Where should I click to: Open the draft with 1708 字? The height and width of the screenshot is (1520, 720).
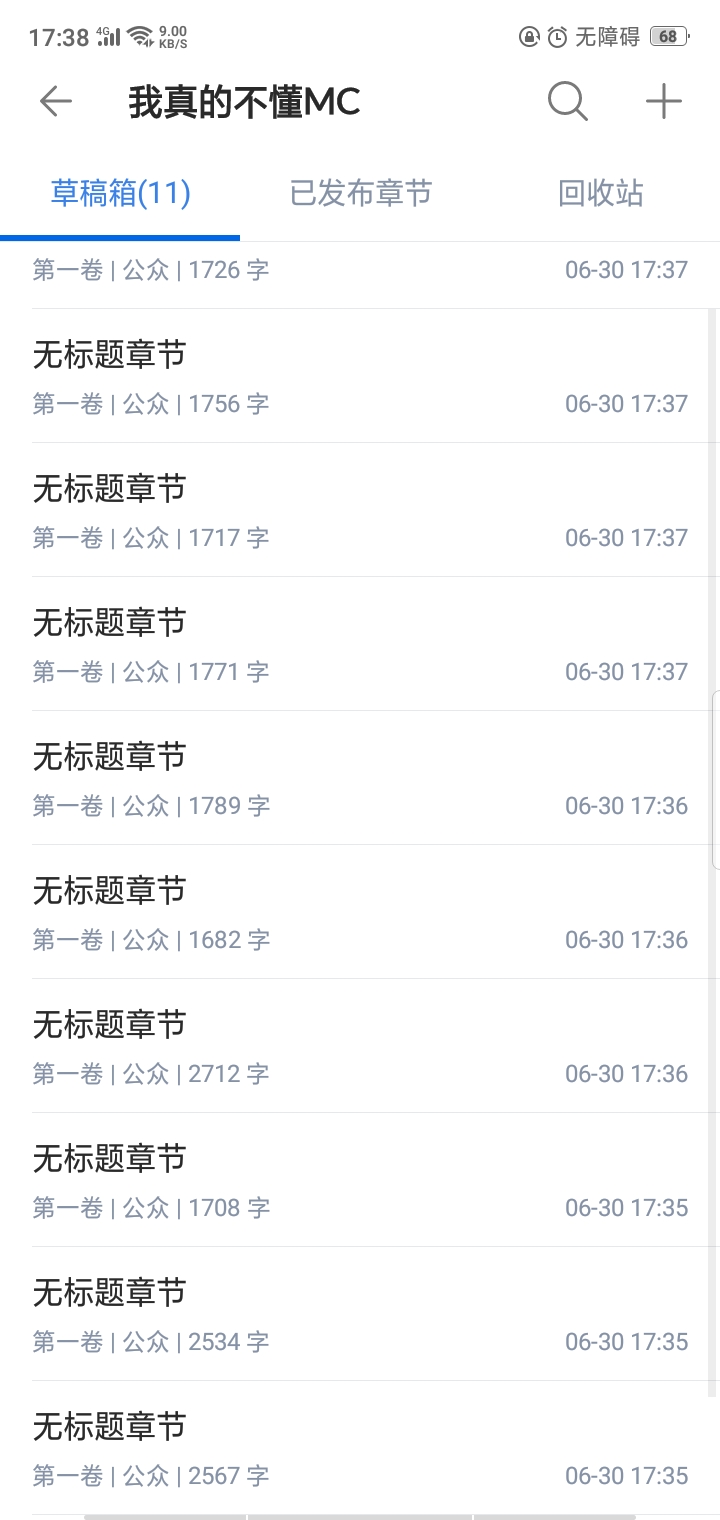click(x=360, y=1180)
